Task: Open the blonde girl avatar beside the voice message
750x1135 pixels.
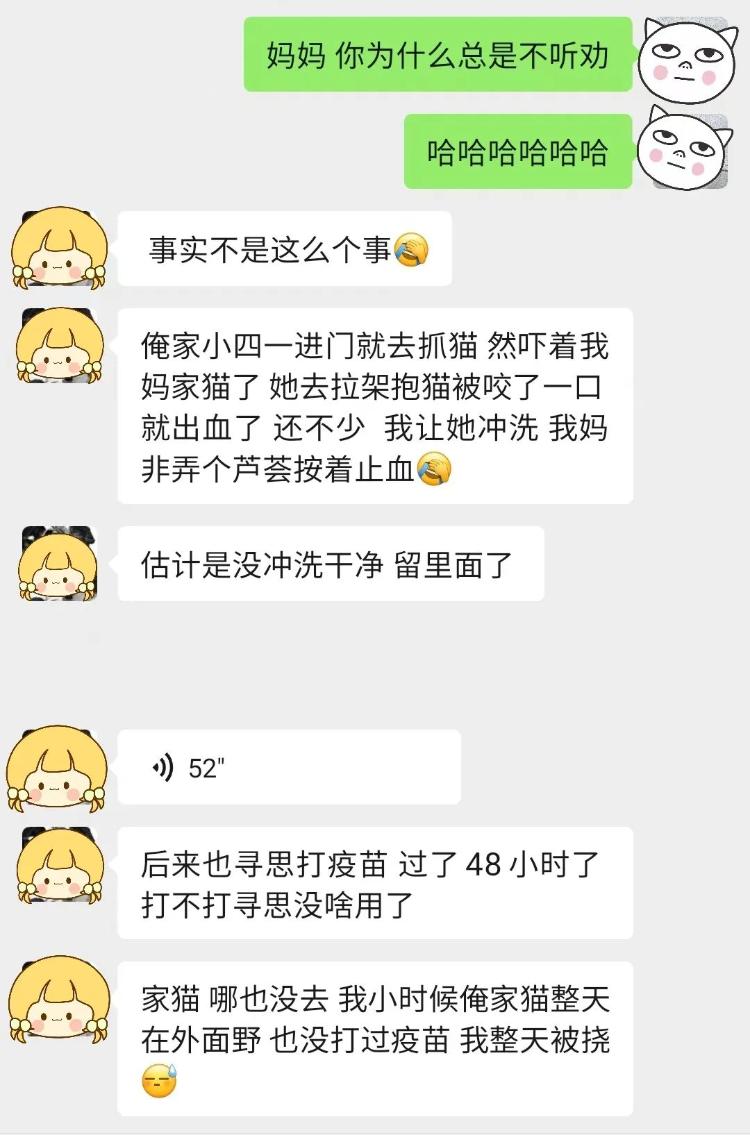Action: 57,768
